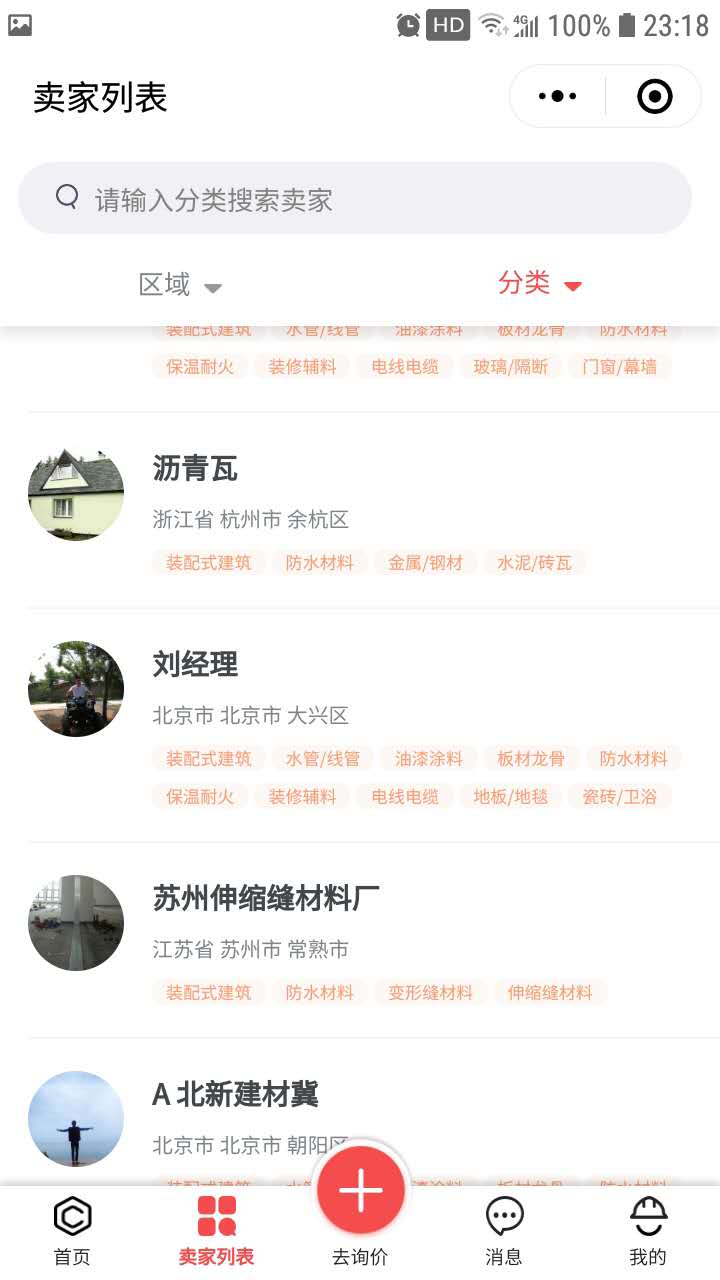Screen dimensions: 720x1280
Task: Tap the seller category search field
Action: [x=355, y=199]
